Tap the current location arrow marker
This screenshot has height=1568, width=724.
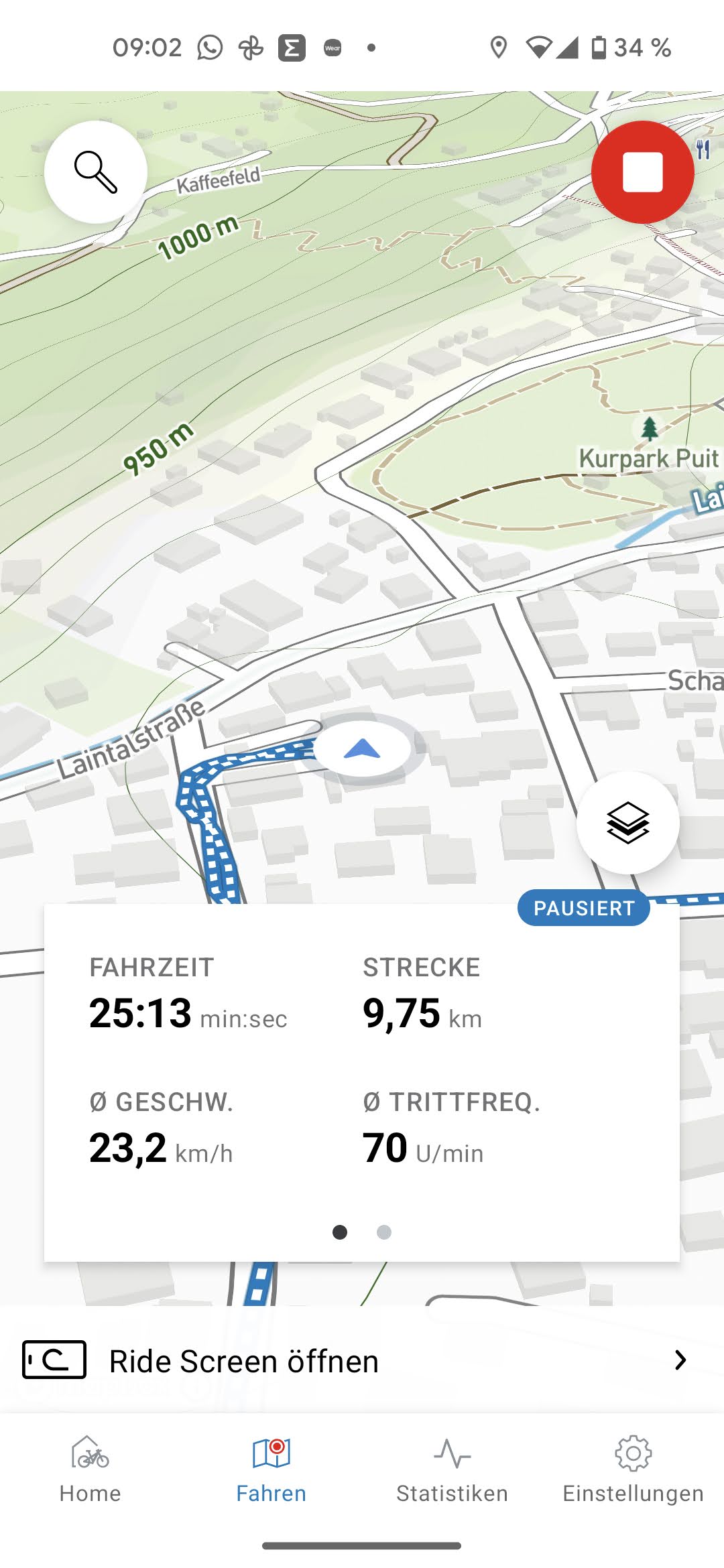(362, 748)
